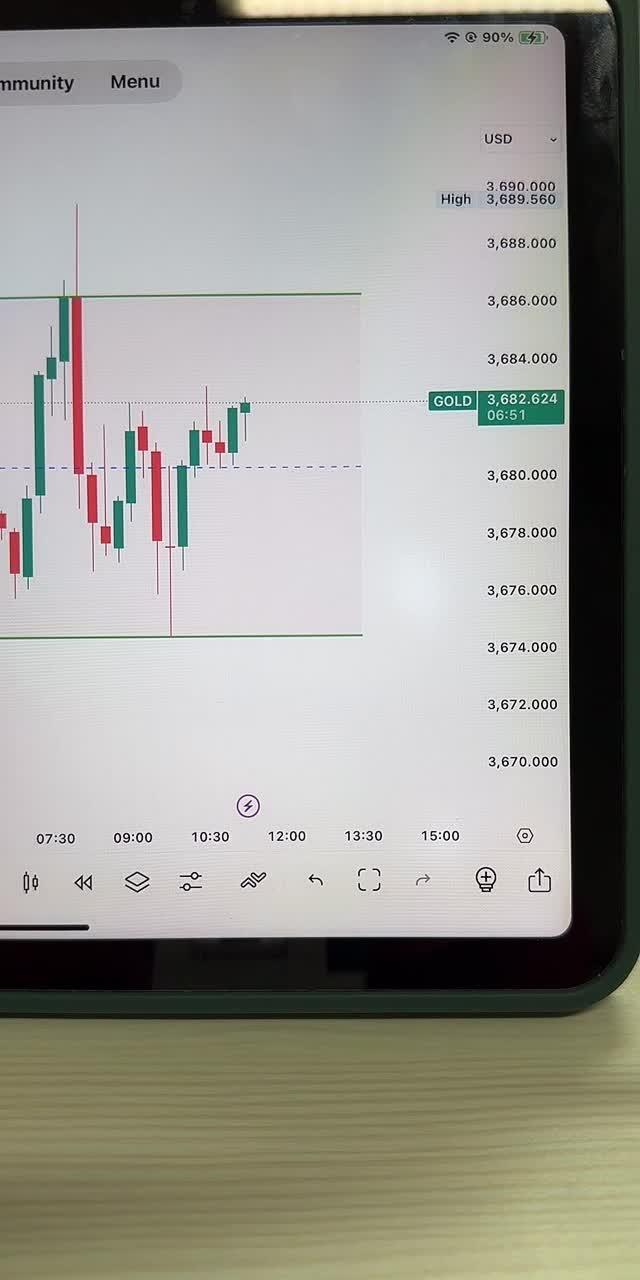640x1280 pixels.
Task: Tap the GOLD price label
Action: [x=452, y=401]
